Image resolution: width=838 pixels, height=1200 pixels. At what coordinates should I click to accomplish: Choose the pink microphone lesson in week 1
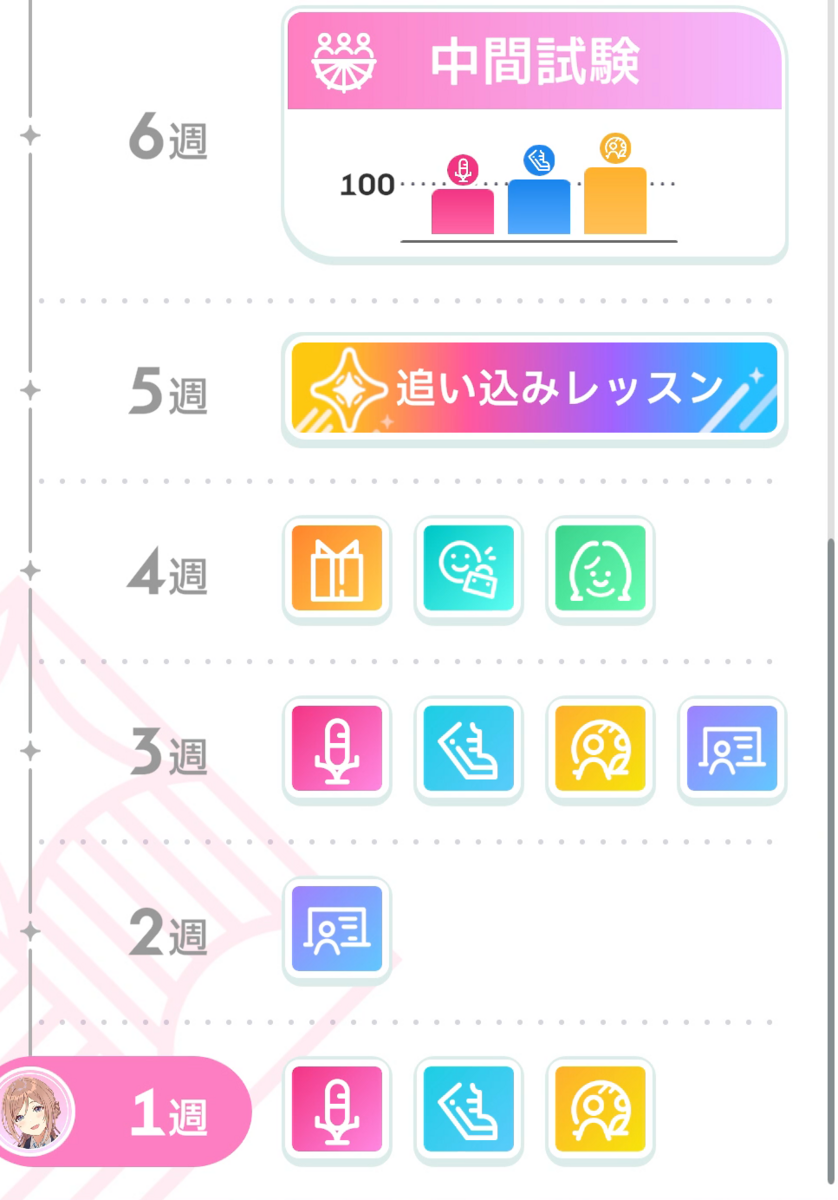point(337,1110)
